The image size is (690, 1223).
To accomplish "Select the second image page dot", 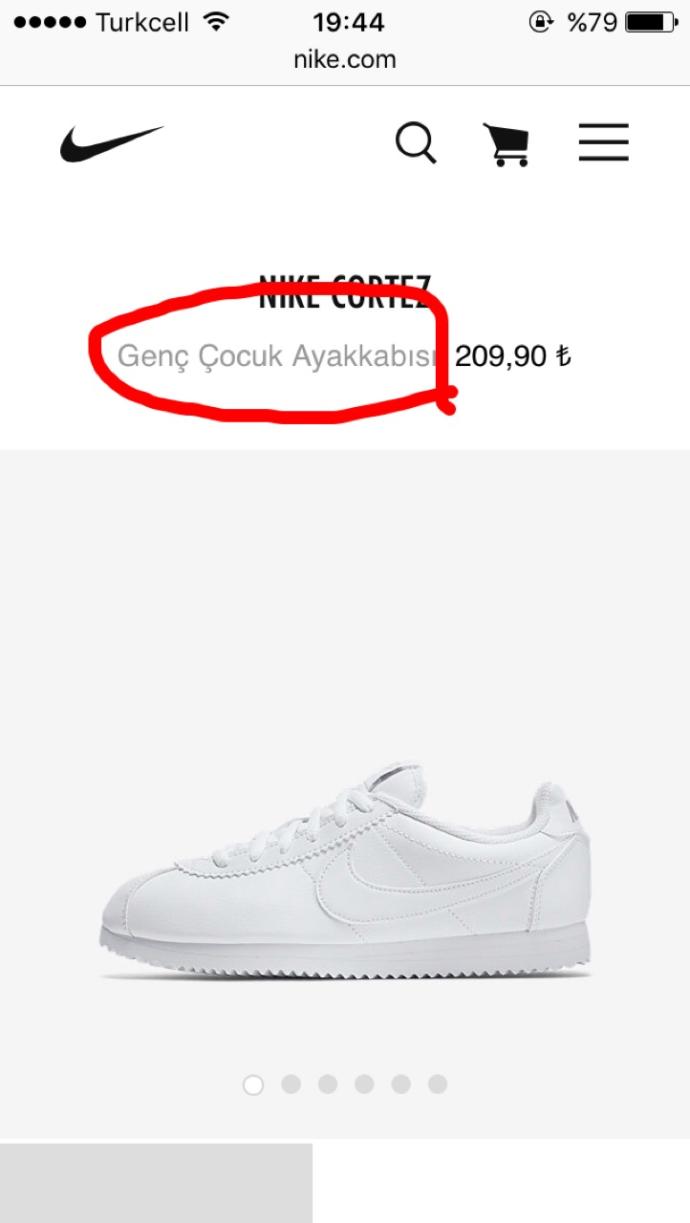I will (x=290, y=1084).
